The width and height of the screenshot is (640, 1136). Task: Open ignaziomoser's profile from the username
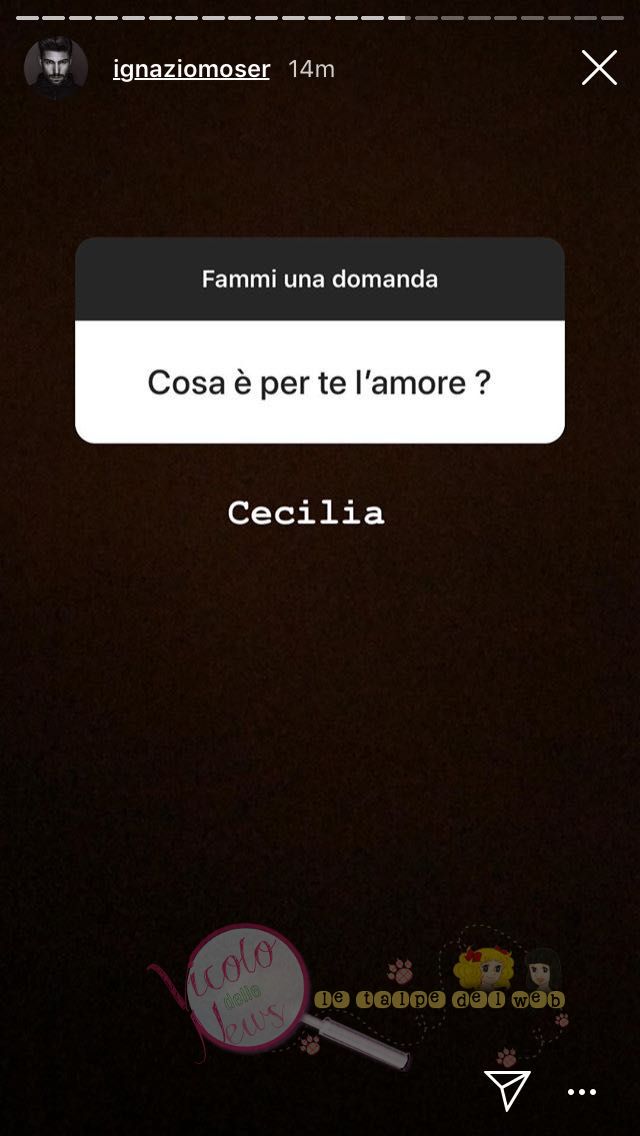[x=191, y=70]
